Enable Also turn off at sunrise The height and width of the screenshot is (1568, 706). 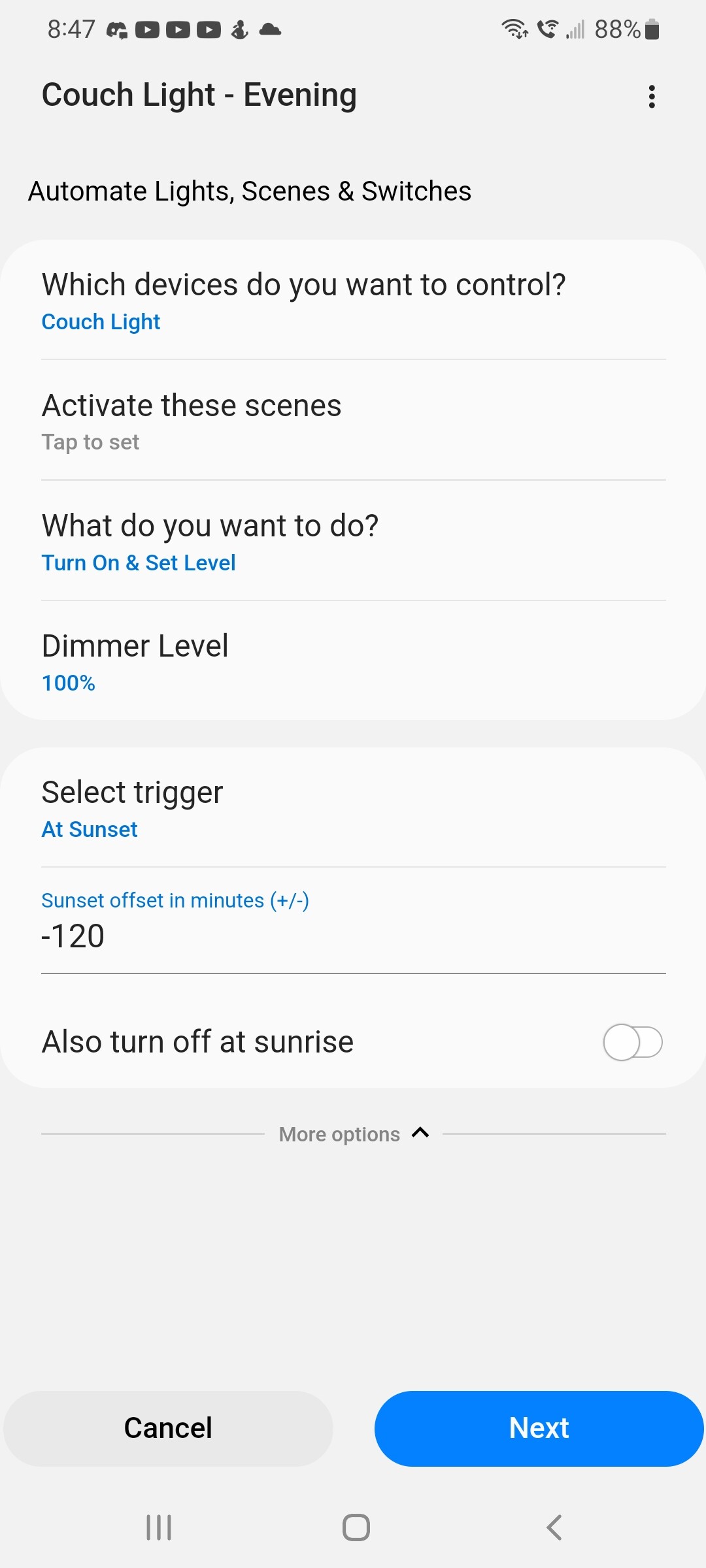(632, 1042)
